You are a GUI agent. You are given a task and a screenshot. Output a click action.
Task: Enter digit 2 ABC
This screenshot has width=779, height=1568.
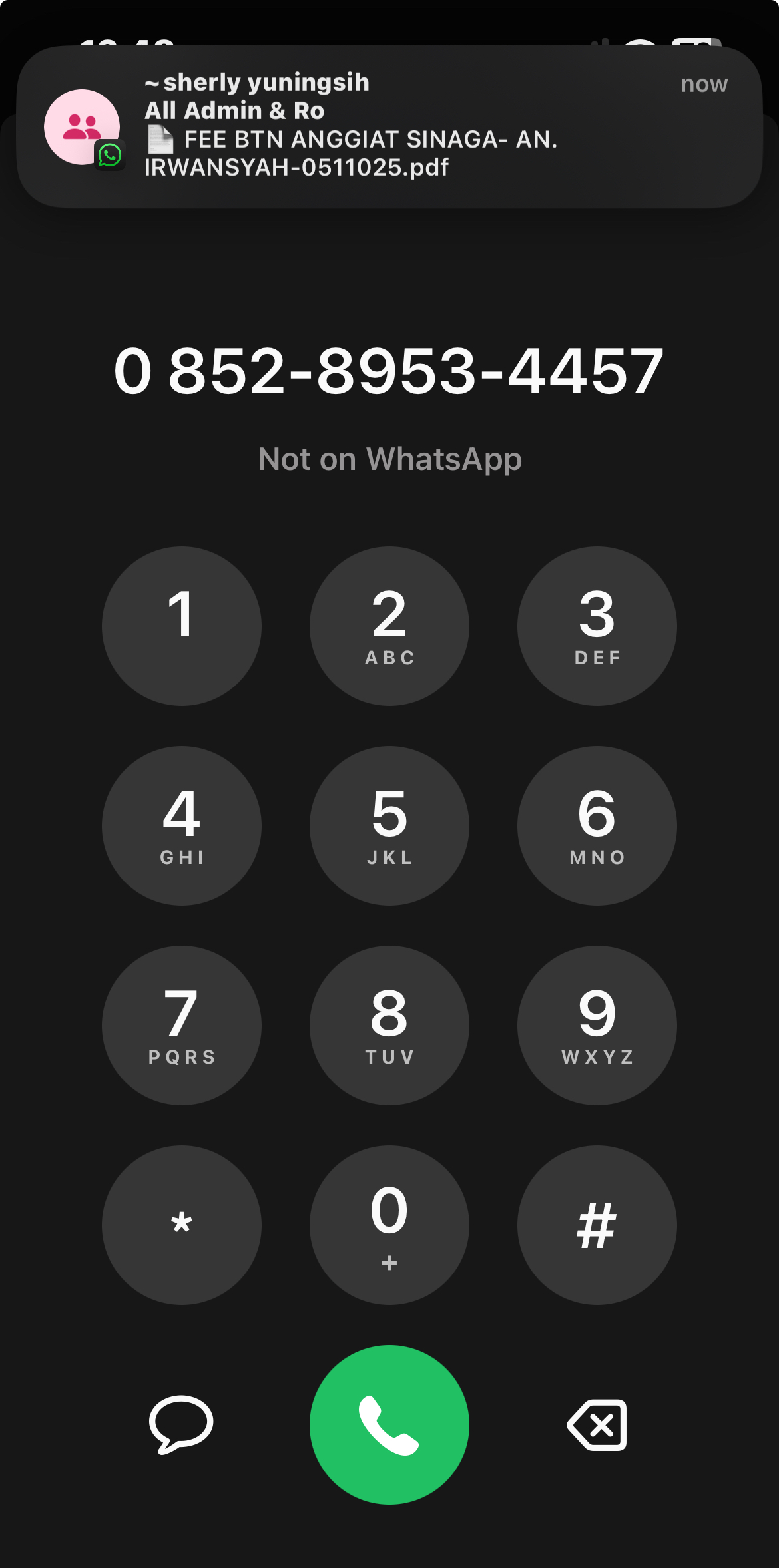(x=389, y=626)
